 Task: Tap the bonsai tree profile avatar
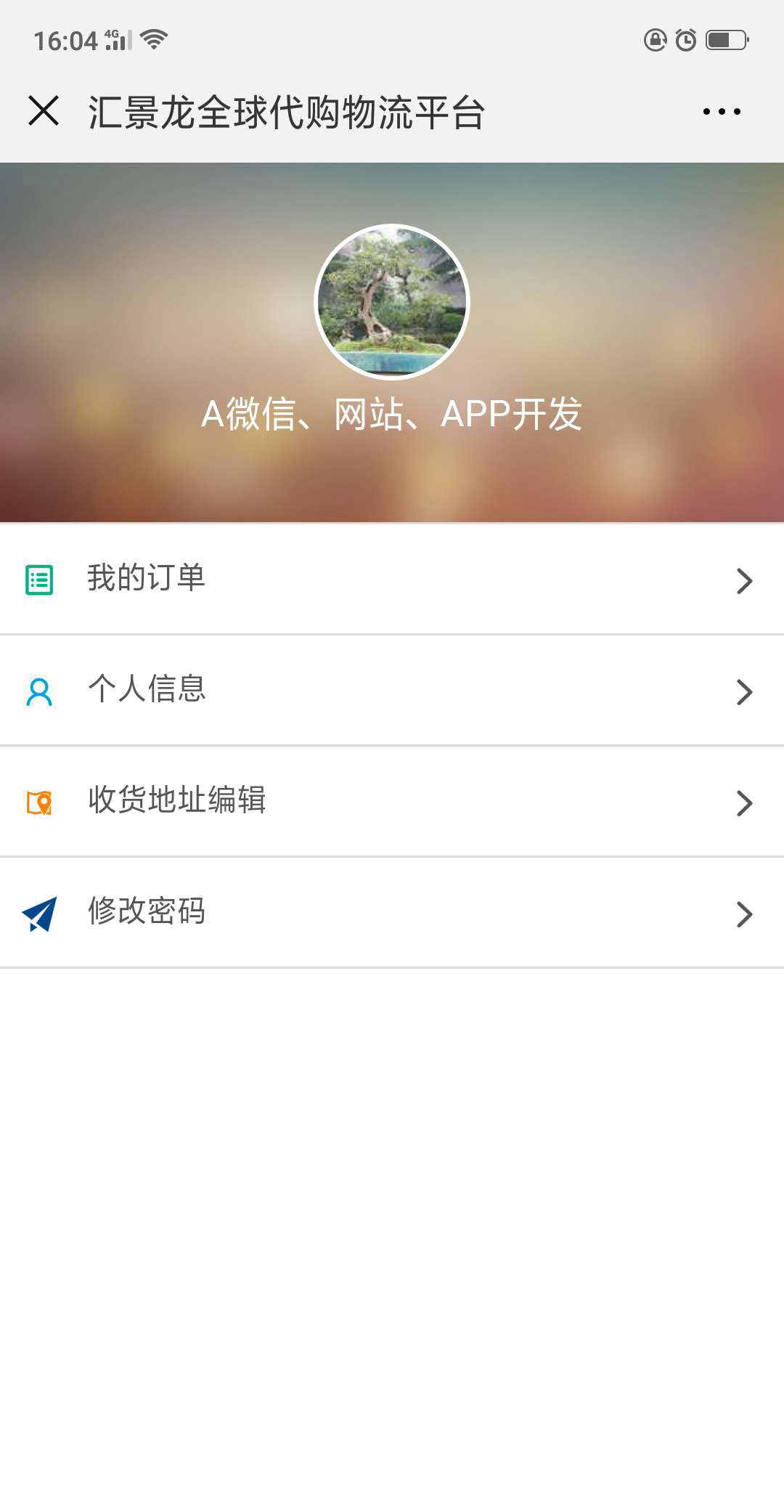pos(392,302)
